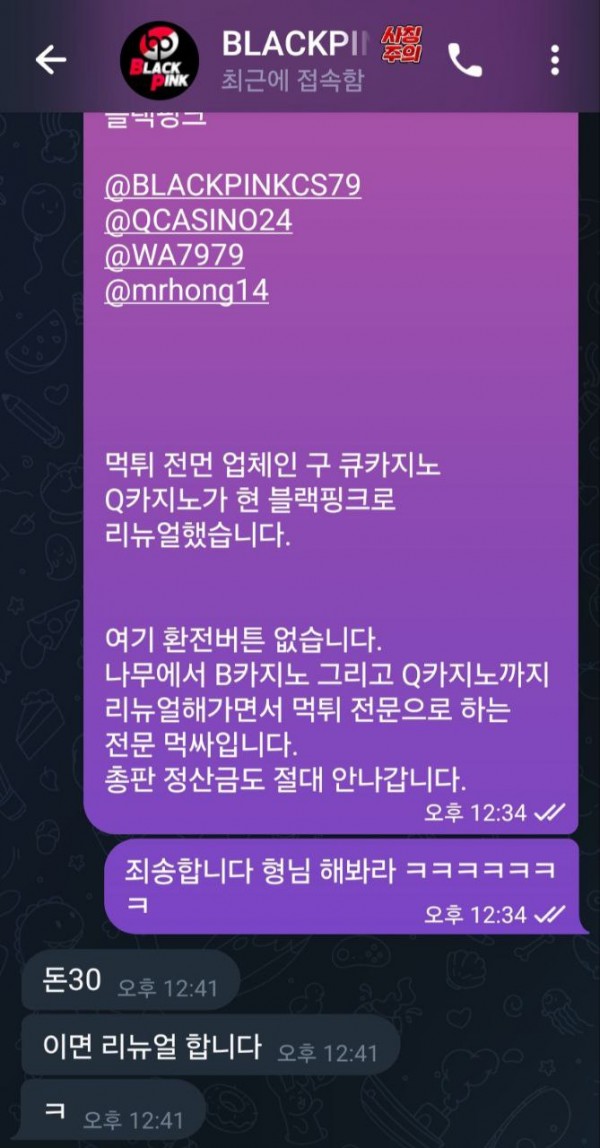The width and height of the screenshot is (600, 1148).
Task: Start a voice call
Action: (x=464, y=61)
